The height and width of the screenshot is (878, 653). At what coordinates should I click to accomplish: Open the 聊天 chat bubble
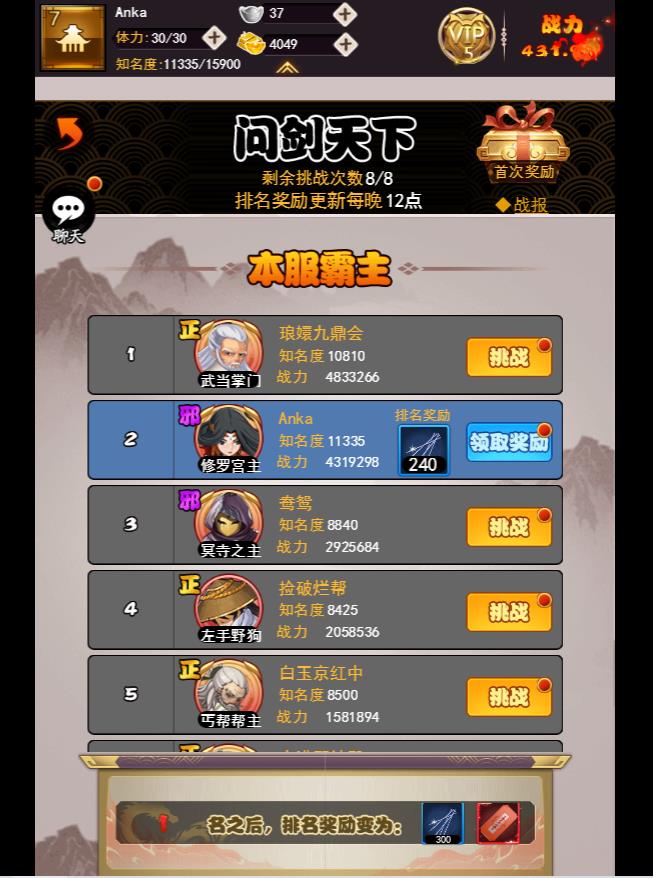click(69, 211)
